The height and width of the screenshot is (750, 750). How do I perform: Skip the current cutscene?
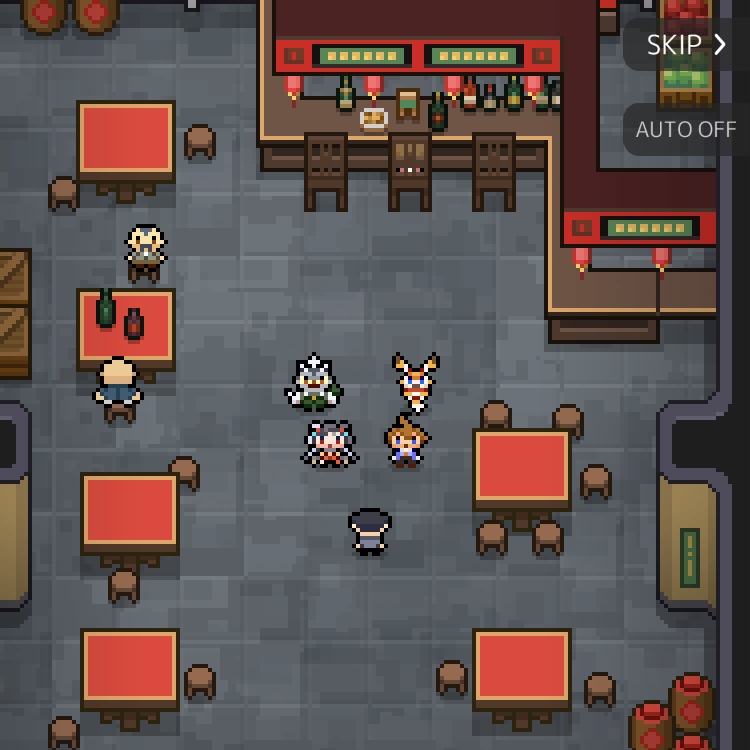[686, 45]
